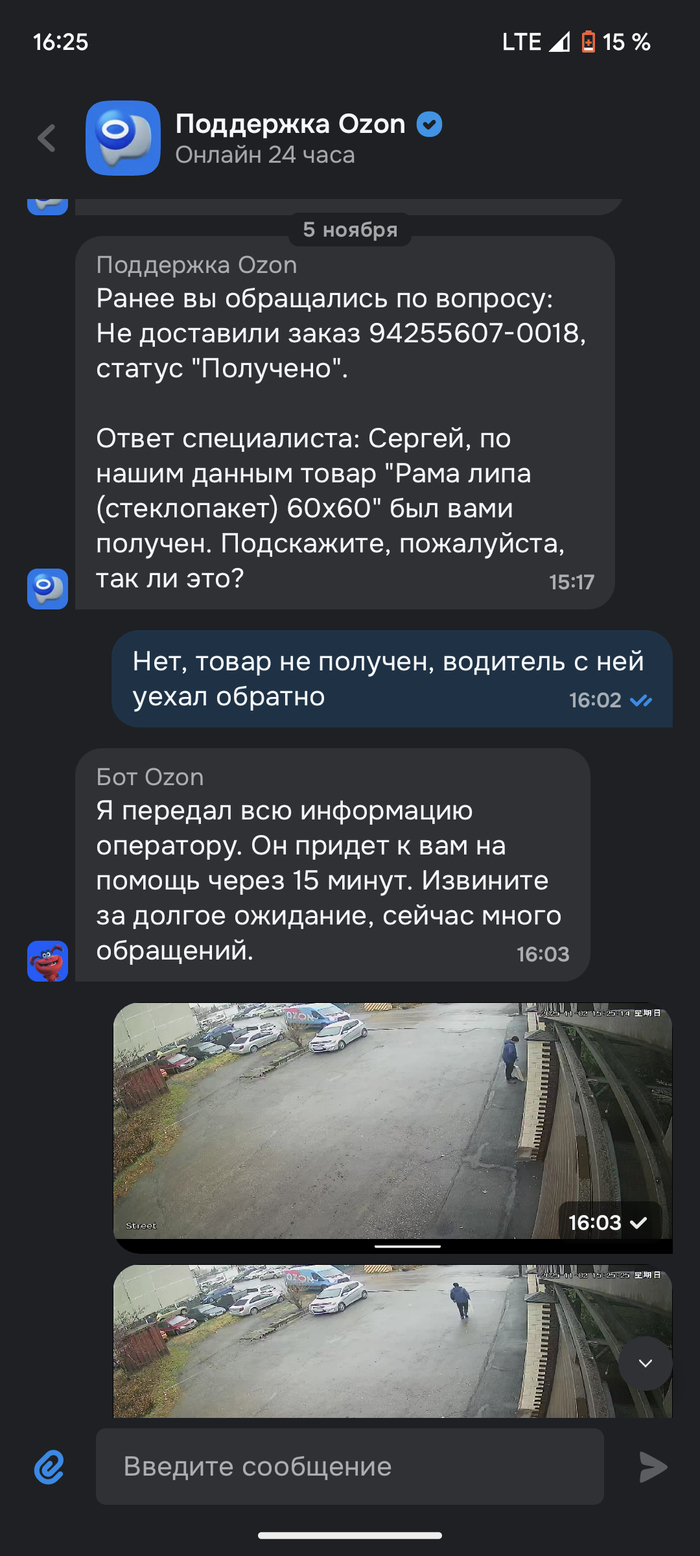Go back from Ozon support chat
This screenshot has width=700, height=1556.
click(x=47, y=138)
